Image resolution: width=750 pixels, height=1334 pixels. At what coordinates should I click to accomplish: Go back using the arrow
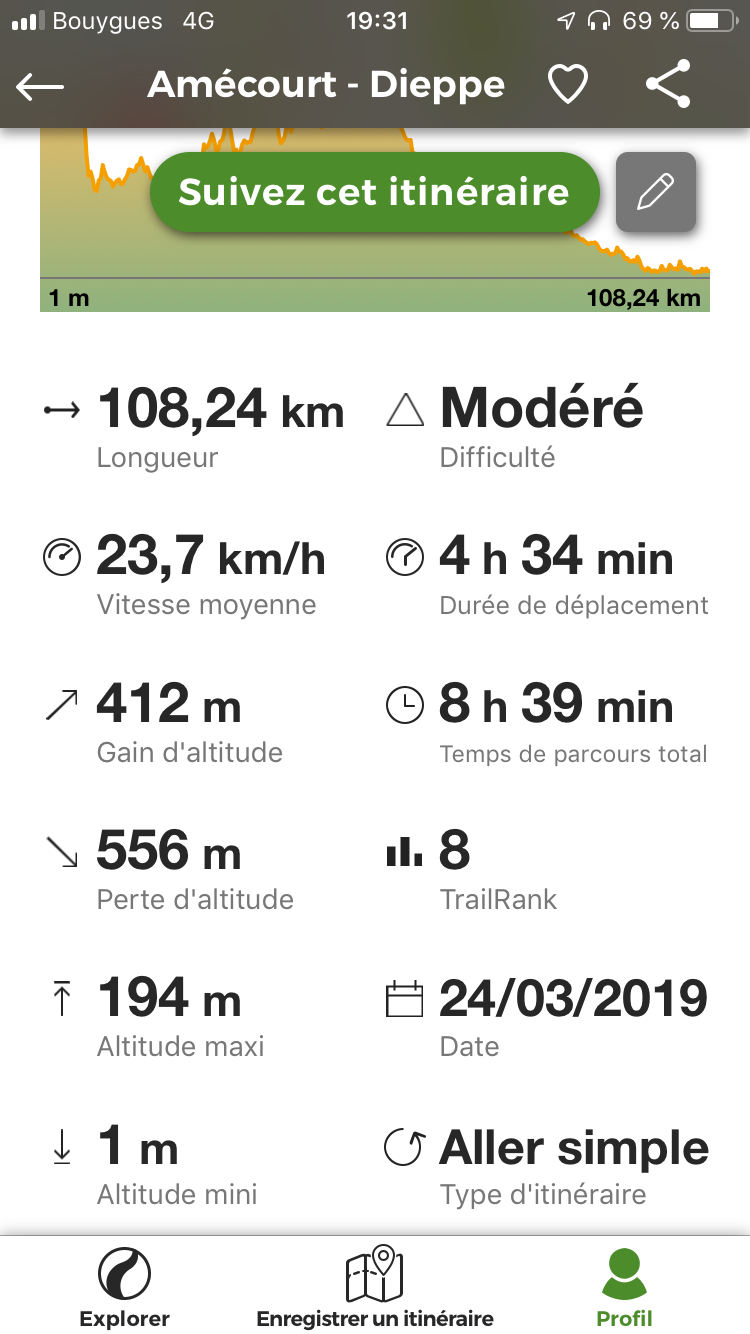tap(41, 87)
